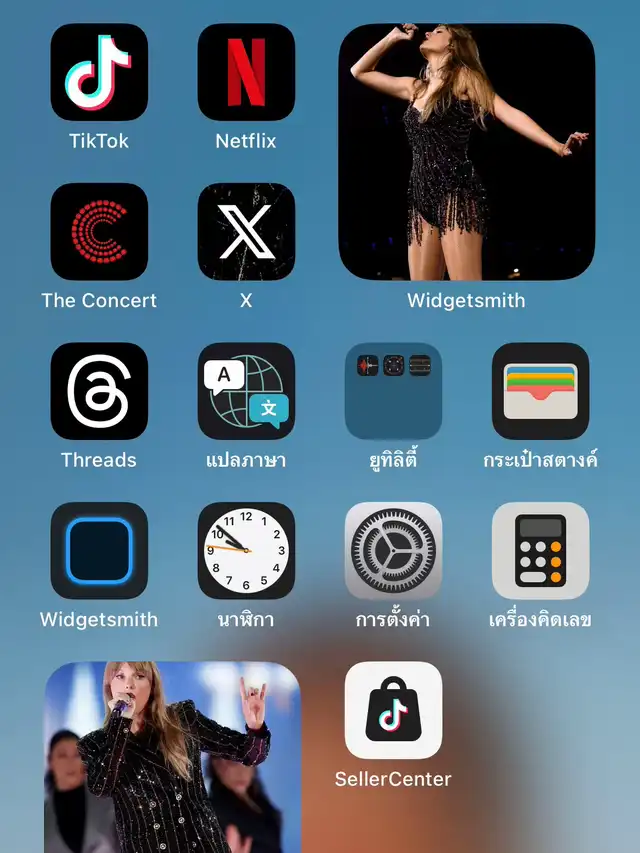Open การตั้งค่า settings
Screen dimensions: 640x853
point(393,550)
